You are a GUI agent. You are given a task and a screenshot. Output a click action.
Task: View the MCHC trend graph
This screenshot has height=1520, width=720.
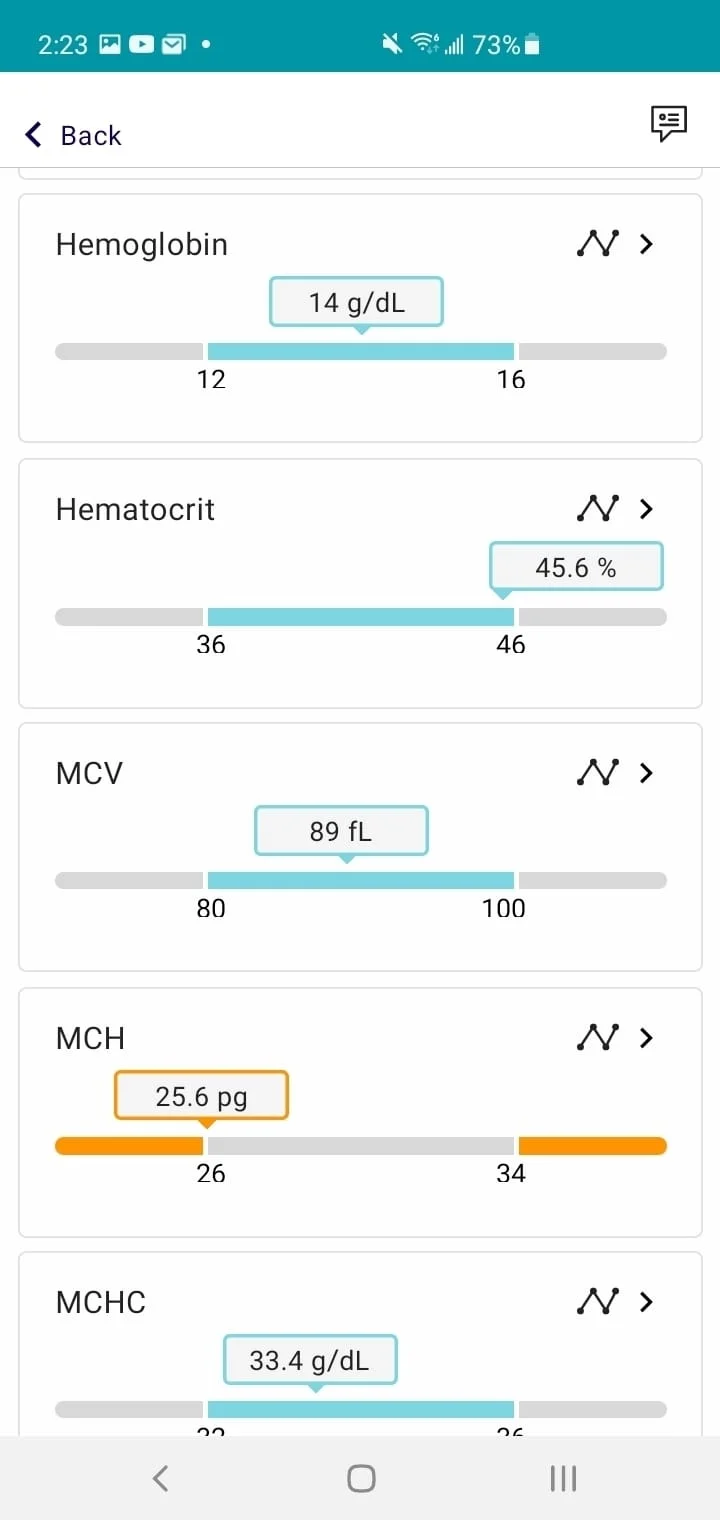point(598,1301)
